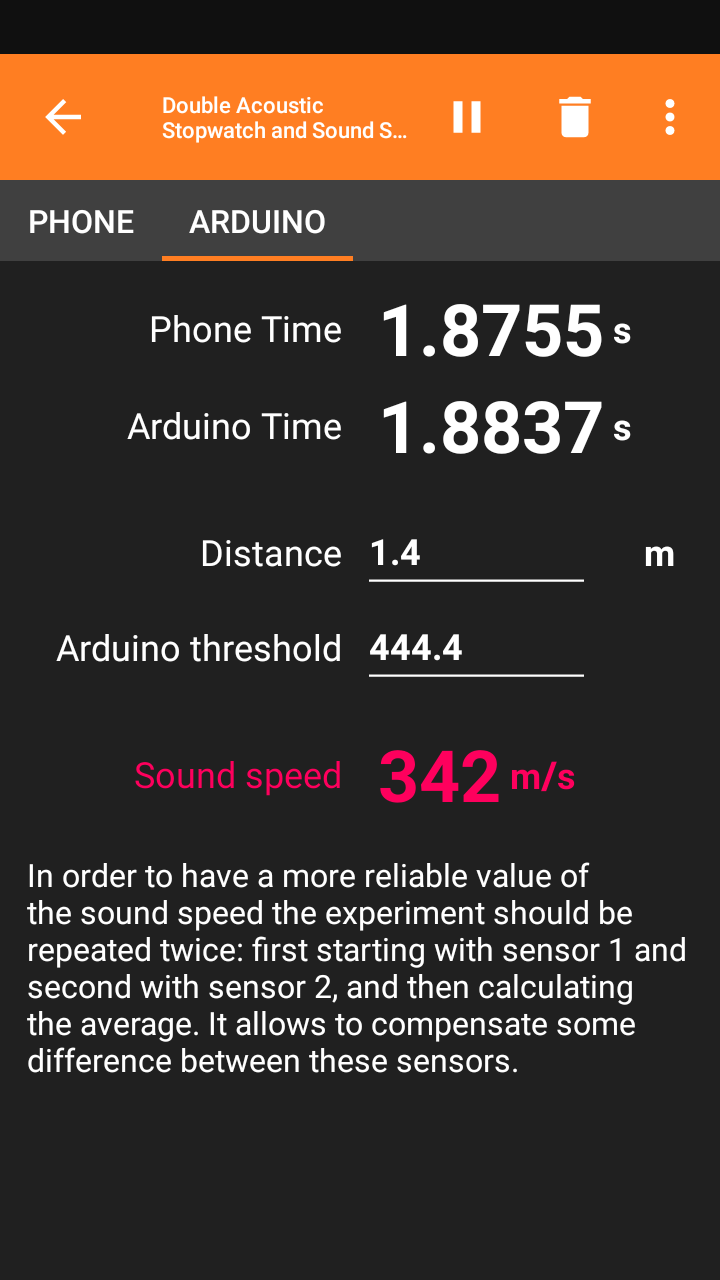This screenshot has width=720, height=1280.
Task: Go back using the arrow icon
Action: 62,118
